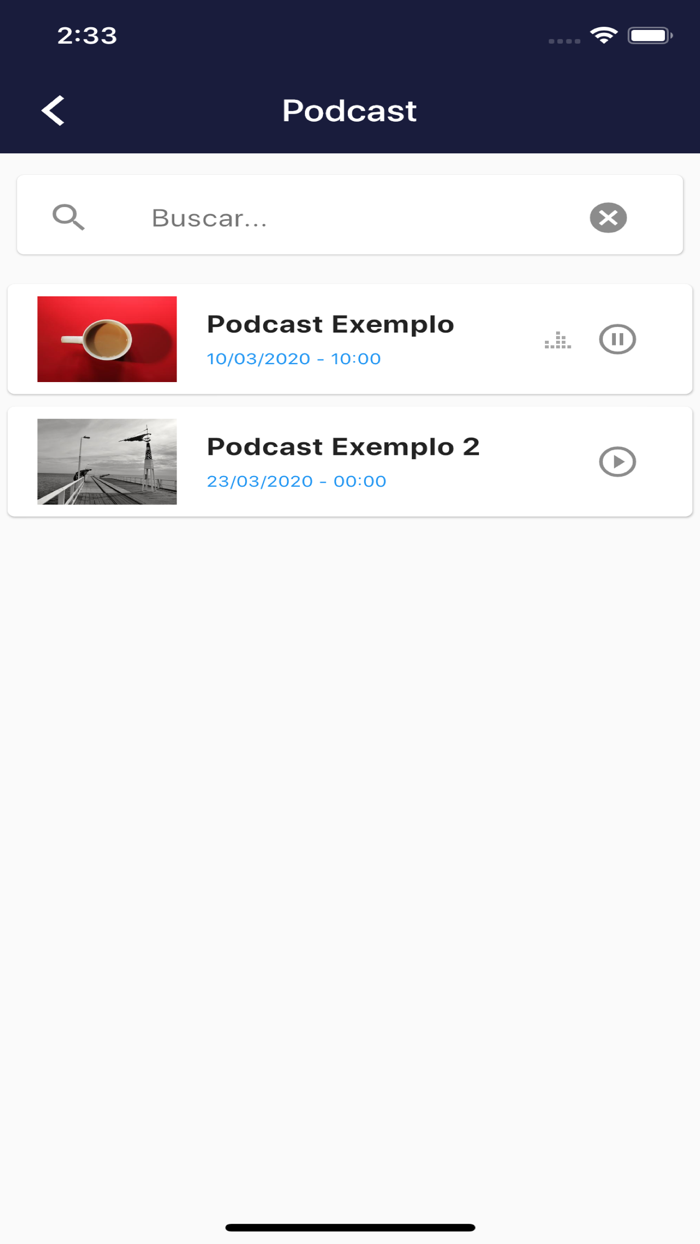This screenshot has height=1244, width=700.
Task: Pause Podcast Exemplo
Action: (617, 340)
